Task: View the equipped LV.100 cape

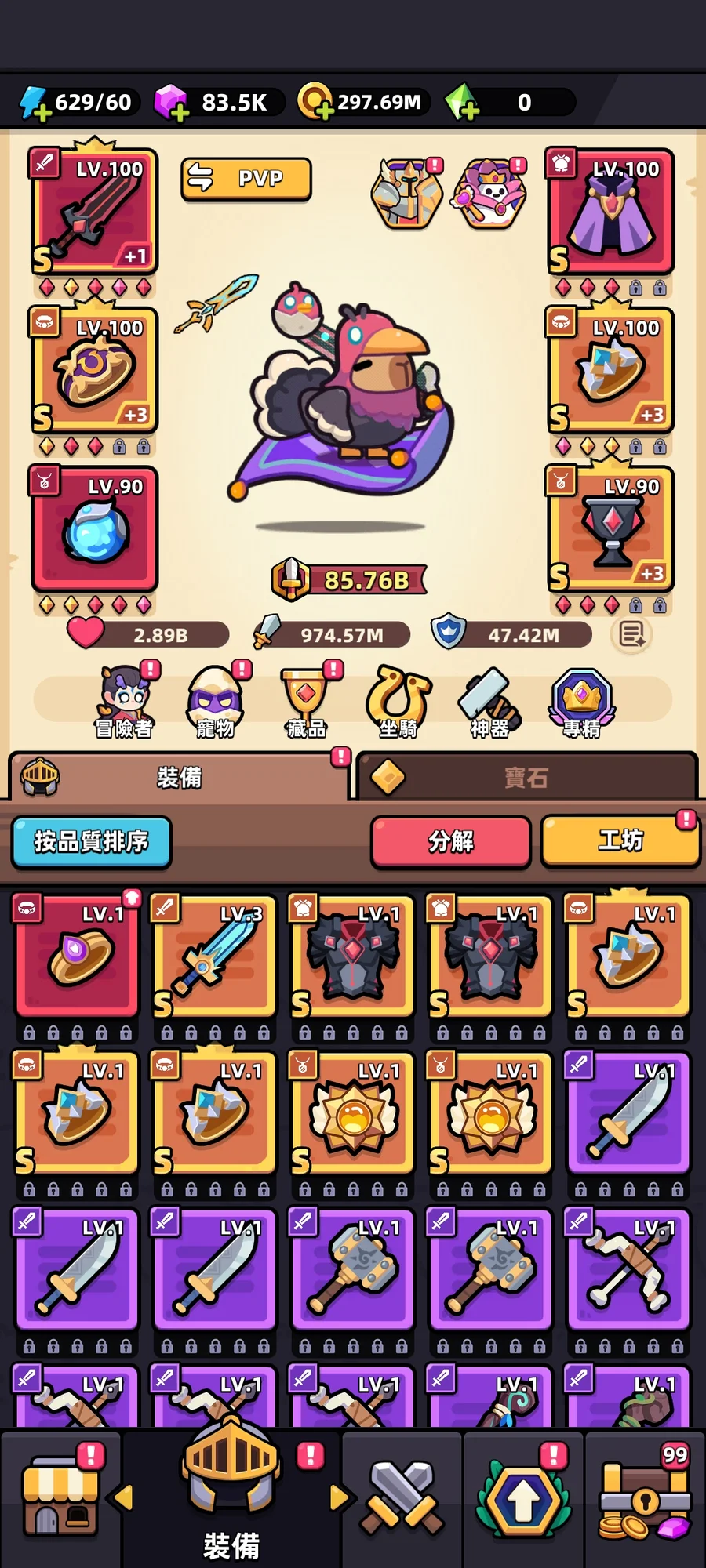Action: (x=611, y=212)
